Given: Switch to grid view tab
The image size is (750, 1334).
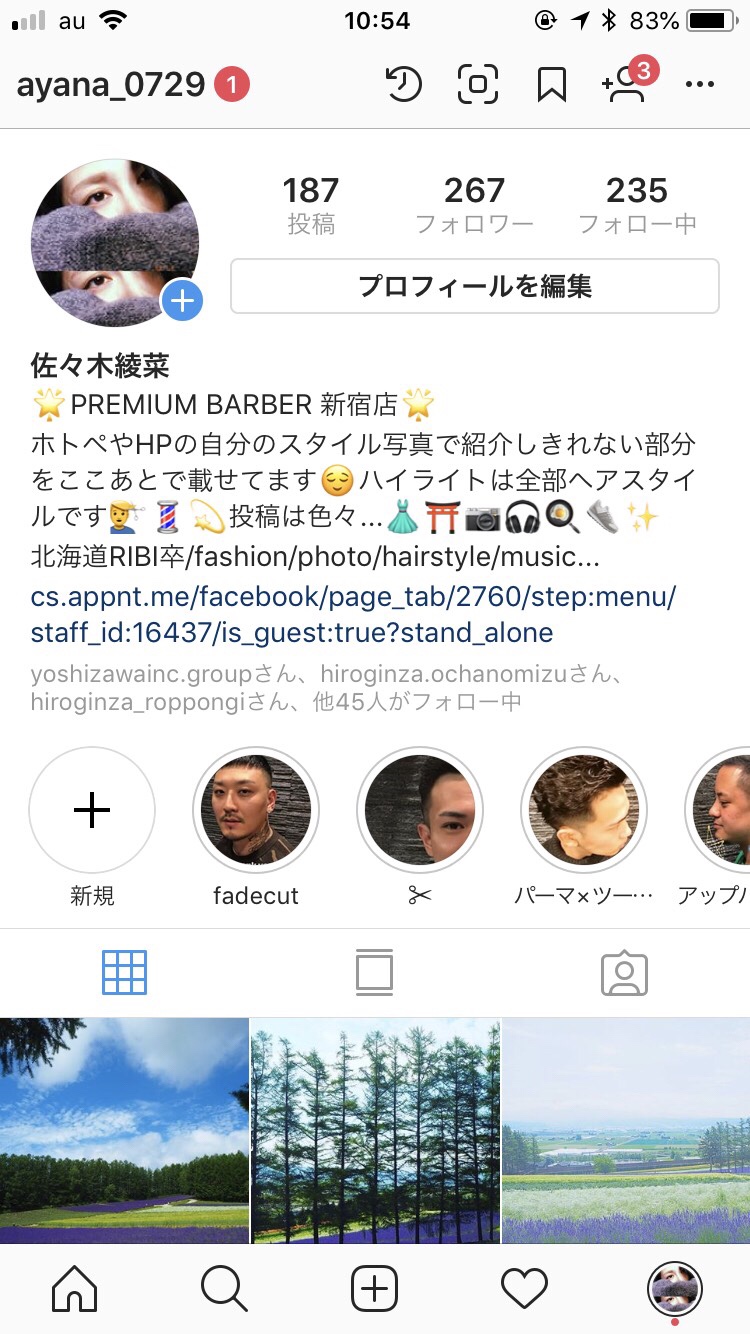Looking at the screenshot, I should tap(125, 972).
